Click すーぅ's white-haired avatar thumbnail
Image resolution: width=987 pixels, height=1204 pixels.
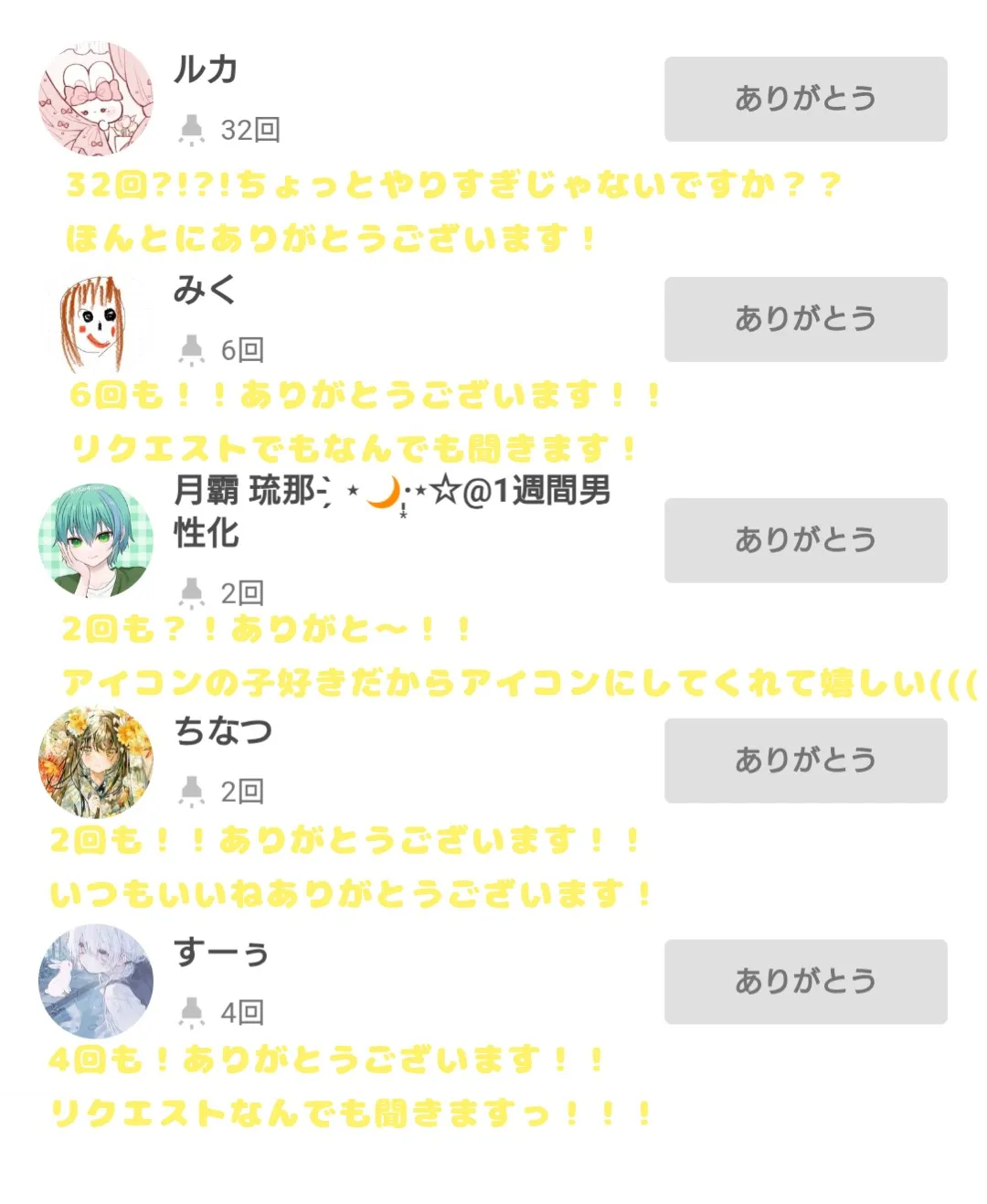coord(96,982)
